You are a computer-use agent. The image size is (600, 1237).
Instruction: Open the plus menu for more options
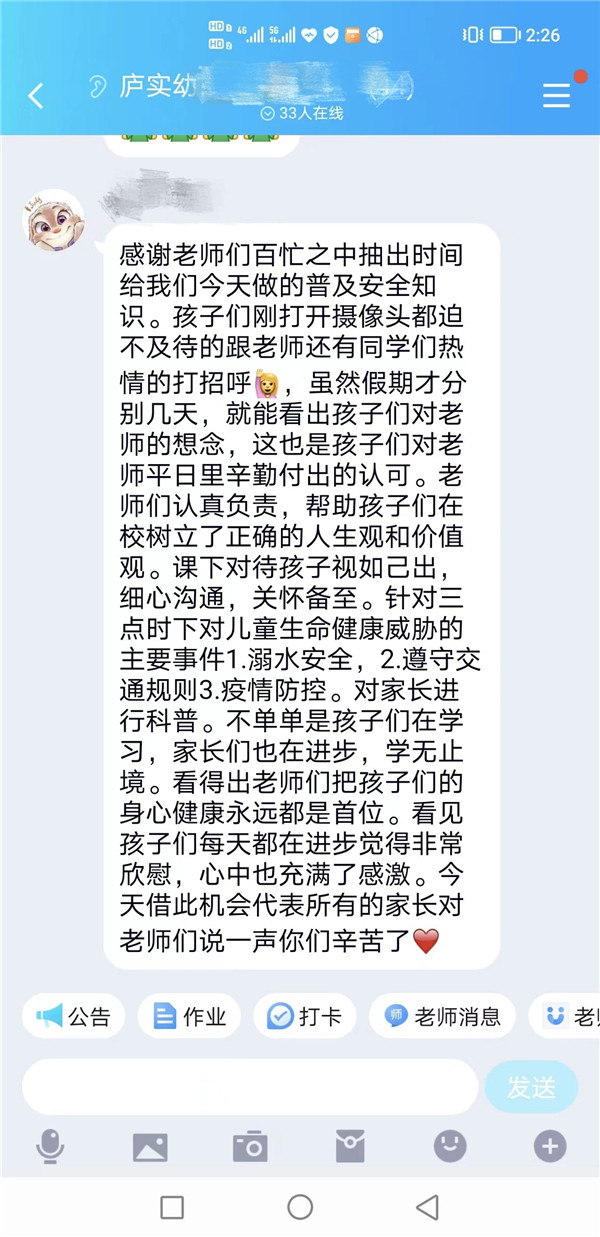click(550, 1146)
